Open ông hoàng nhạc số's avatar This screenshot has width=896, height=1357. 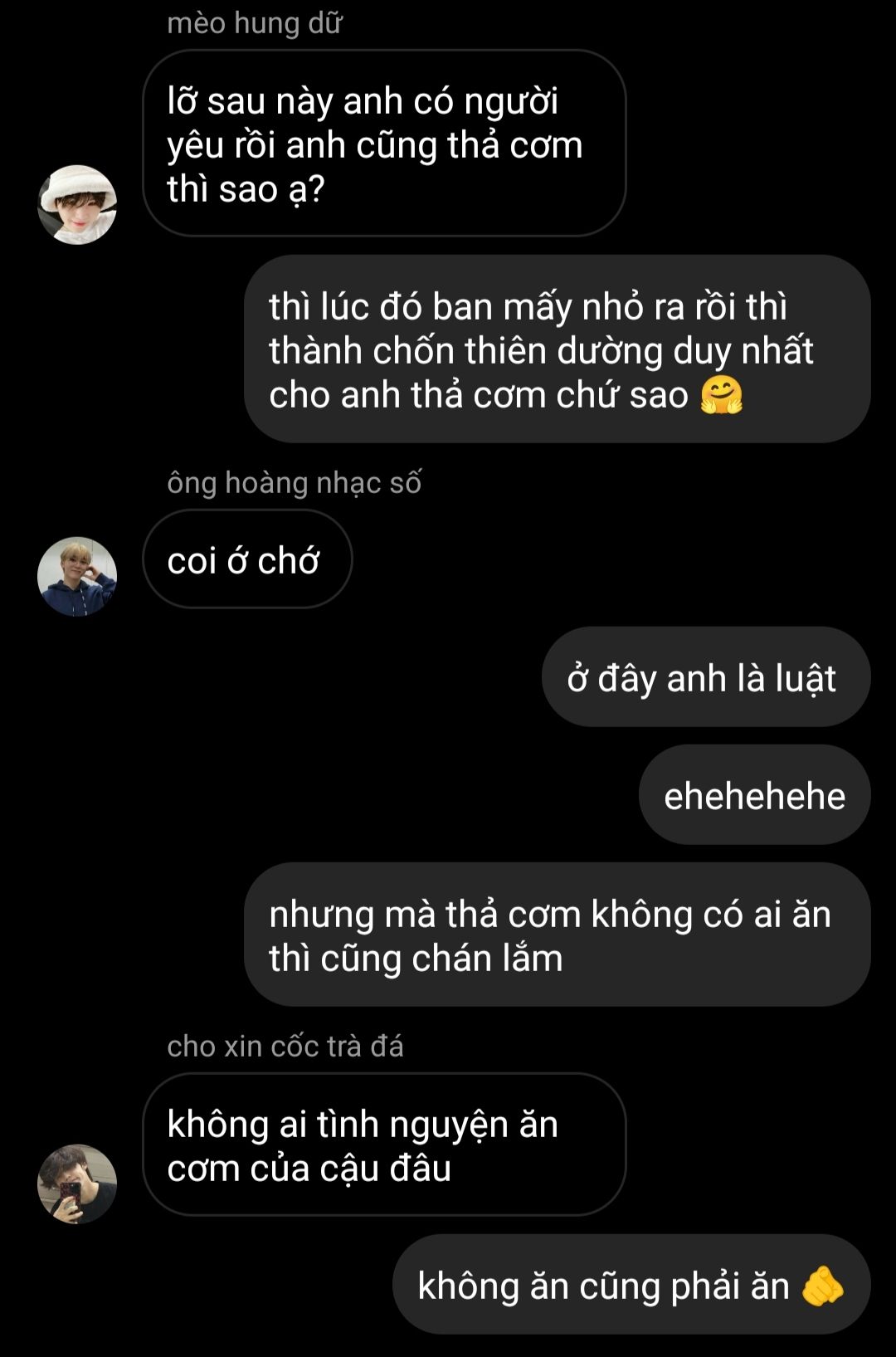pos(77,576)
